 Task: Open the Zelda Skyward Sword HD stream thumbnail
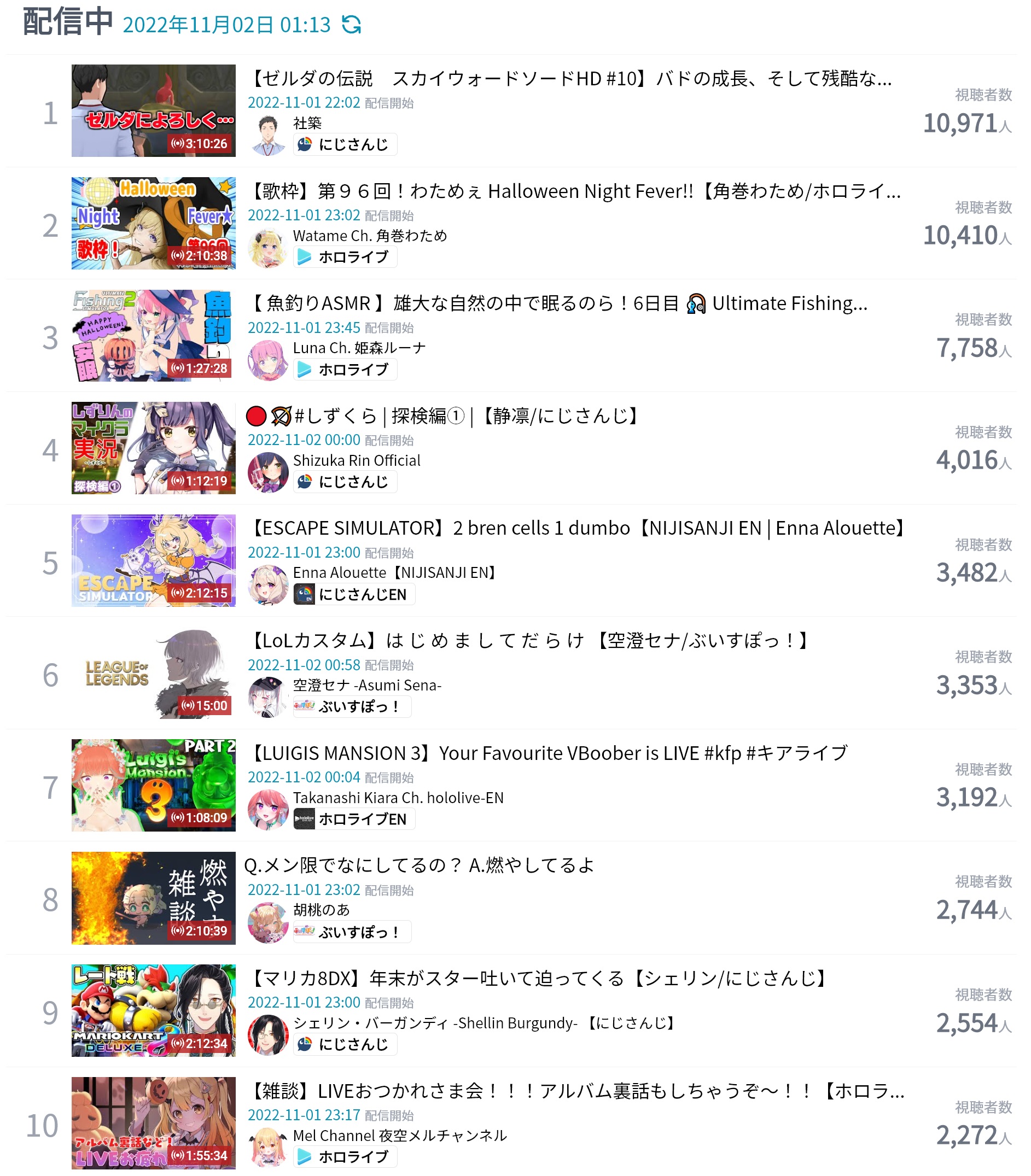pyautogui.click(x=153, y=110)
